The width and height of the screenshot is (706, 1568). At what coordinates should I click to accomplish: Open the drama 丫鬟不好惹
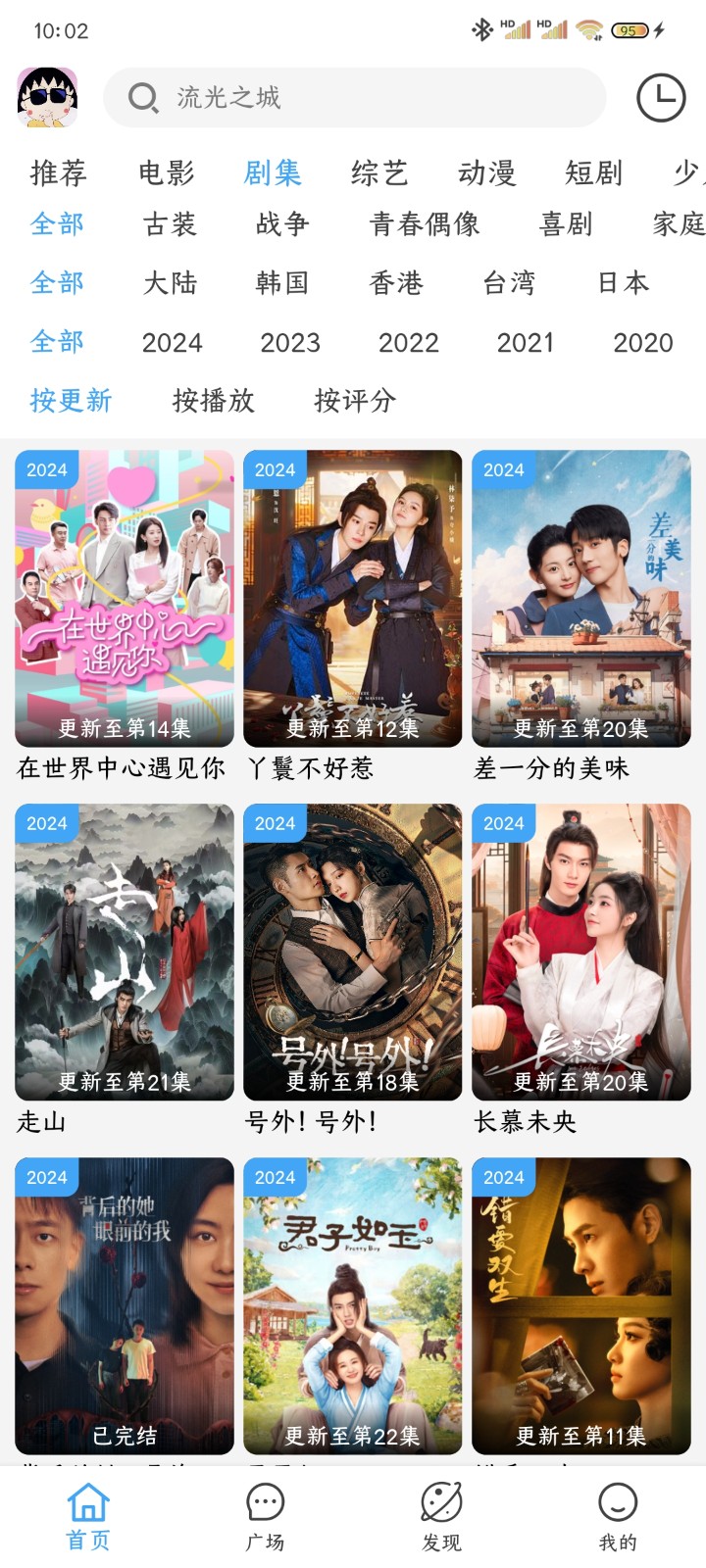pyautogui.click(x=352, y=598)
